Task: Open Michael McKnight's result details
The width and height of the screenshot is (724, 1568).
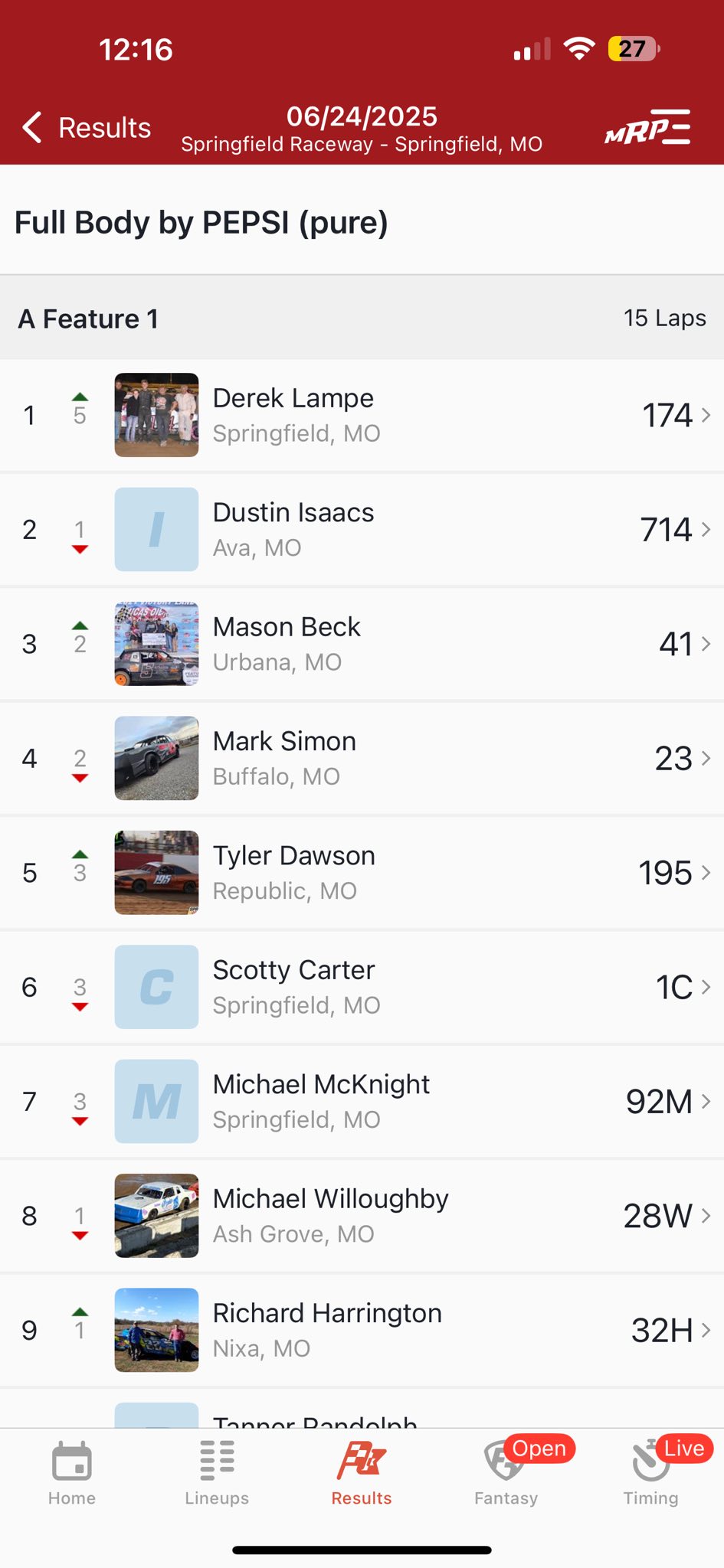Action: [362, 1102]
